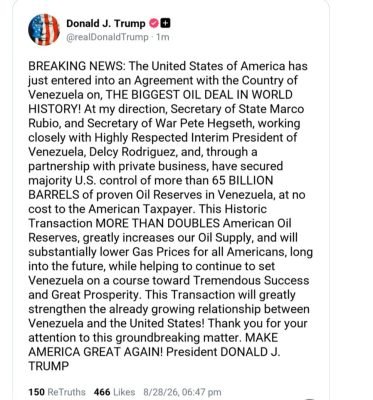The height and width of the screenshot is (400, 373).
Task: View the 466 Likes list
Action: point(114,392)
